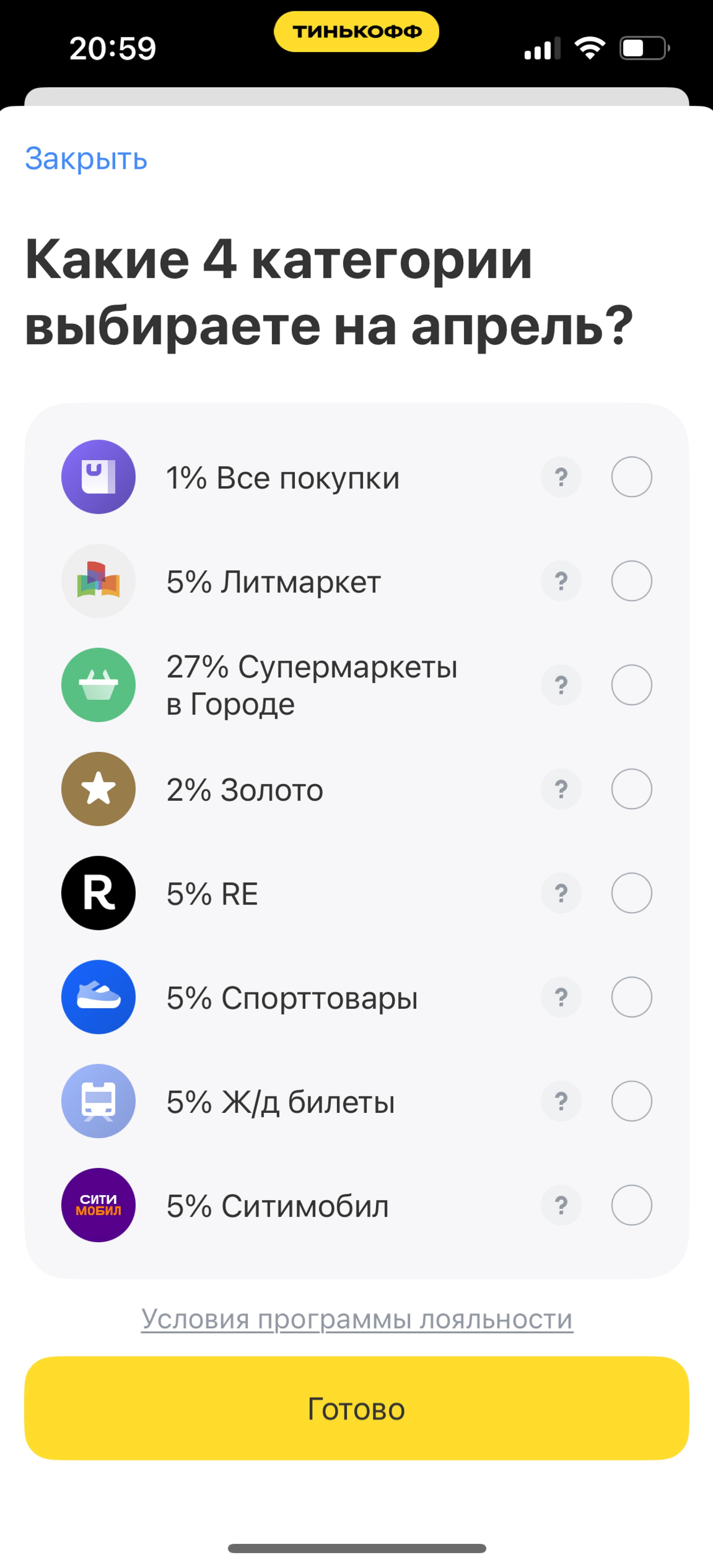The image size is (713, 1568).
Task: Close the category selection sheet via Закрыть
Action: 86,159
